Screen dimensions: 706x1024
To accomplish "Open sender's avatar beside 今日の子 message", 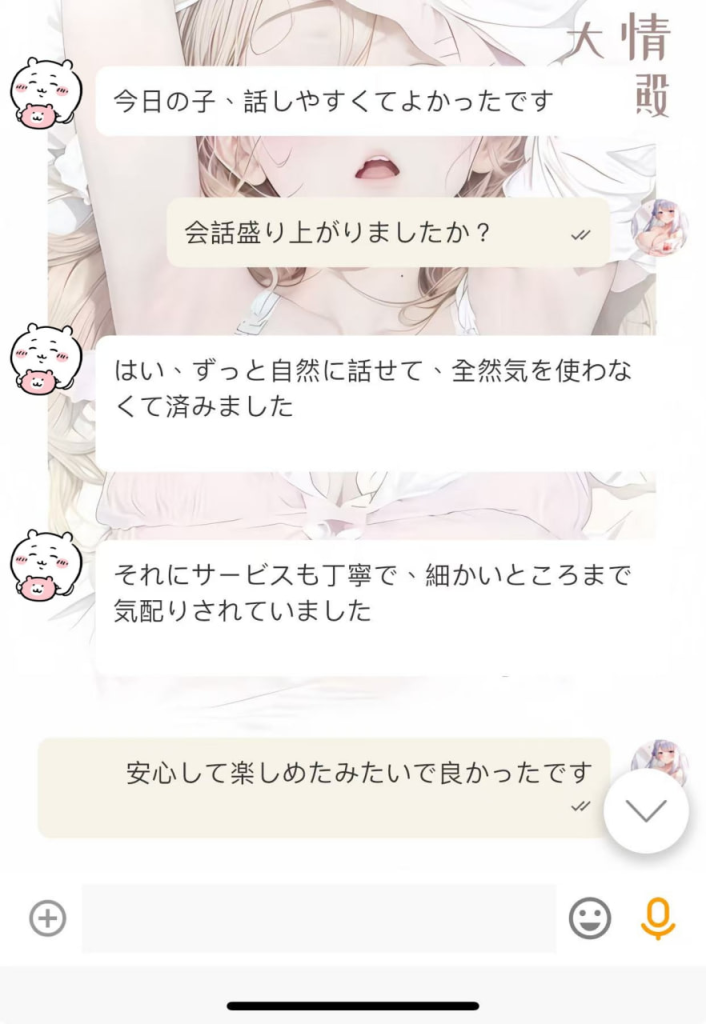I will pos(45,94).
